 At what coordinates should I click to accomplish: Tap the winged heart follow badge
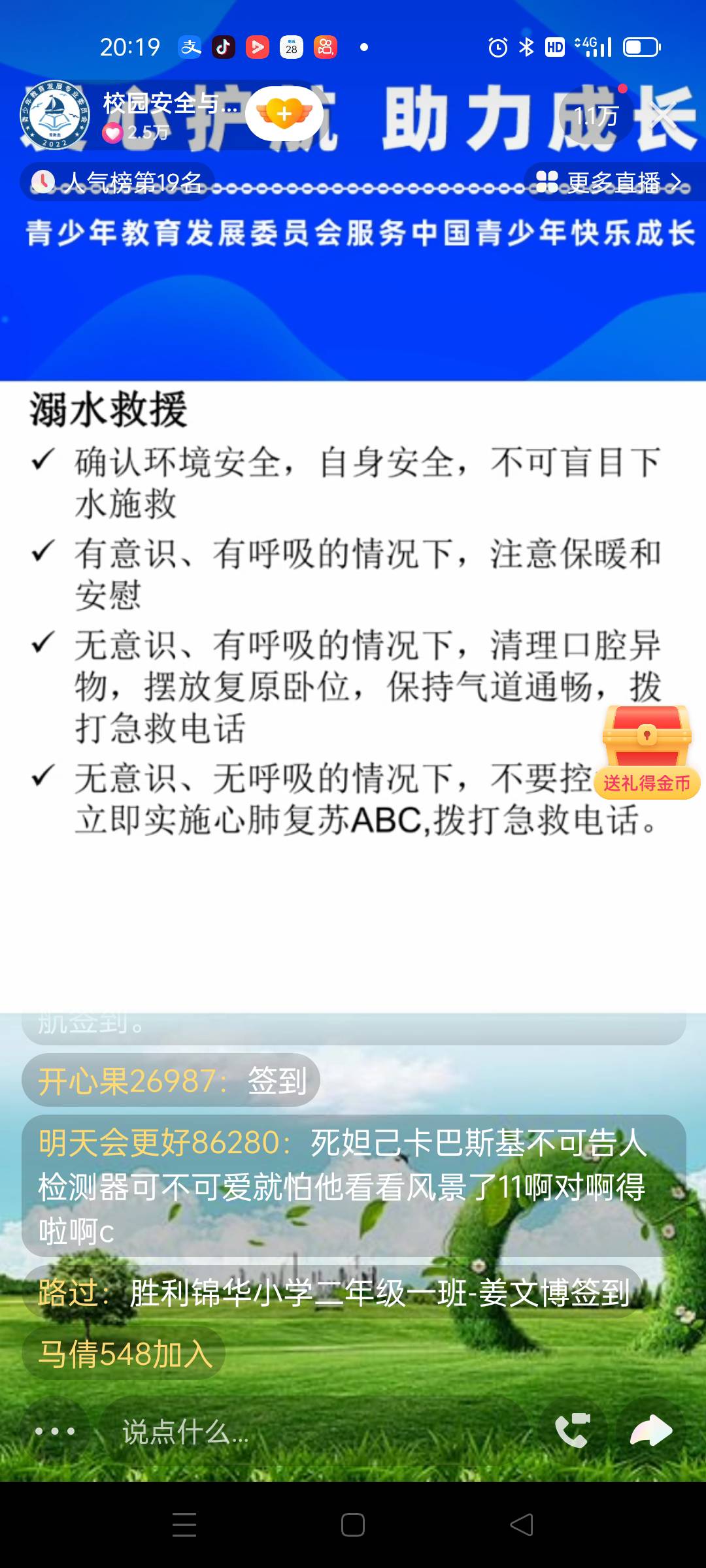click(284, 112)
